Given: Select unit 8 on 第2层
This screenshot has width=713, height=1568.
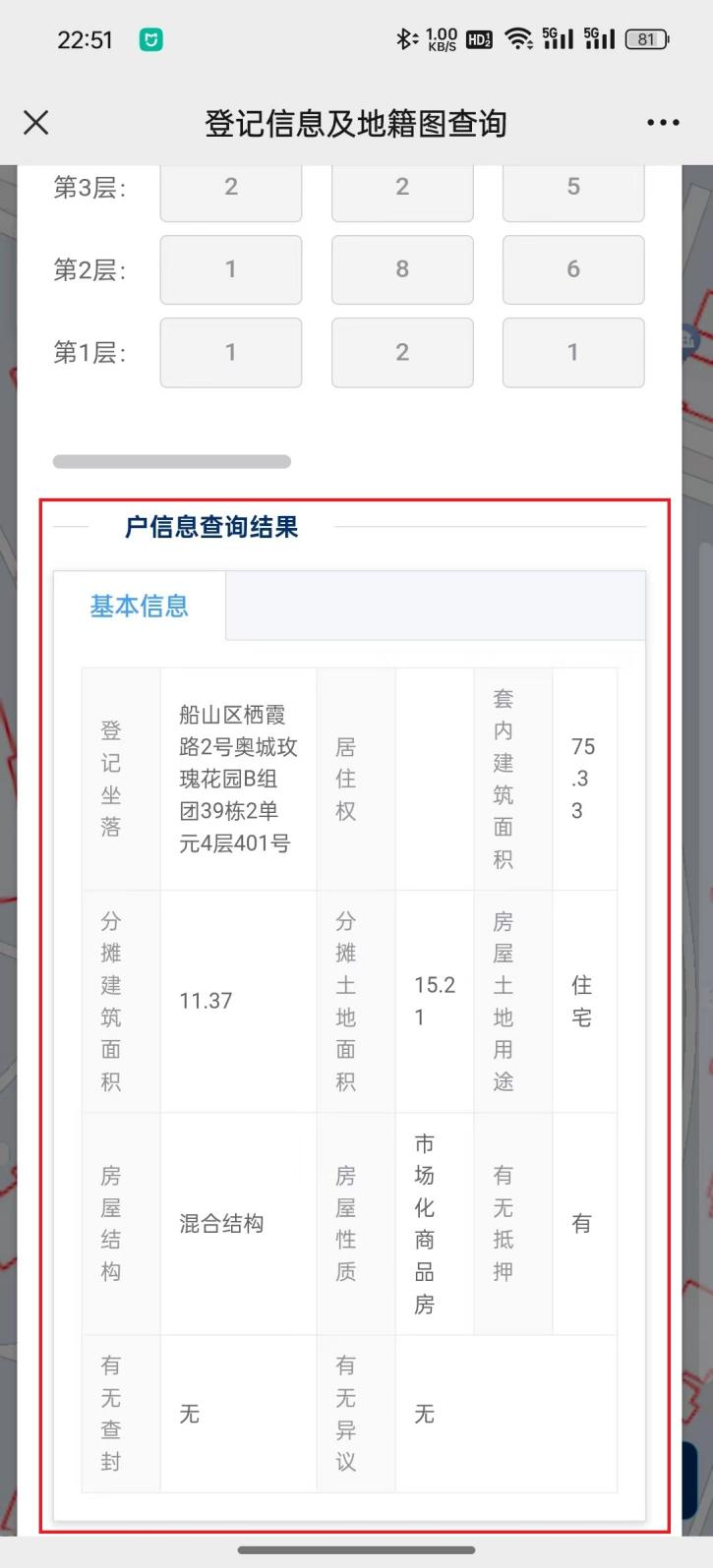Looking at the screenshot, I should click(402, 269).
